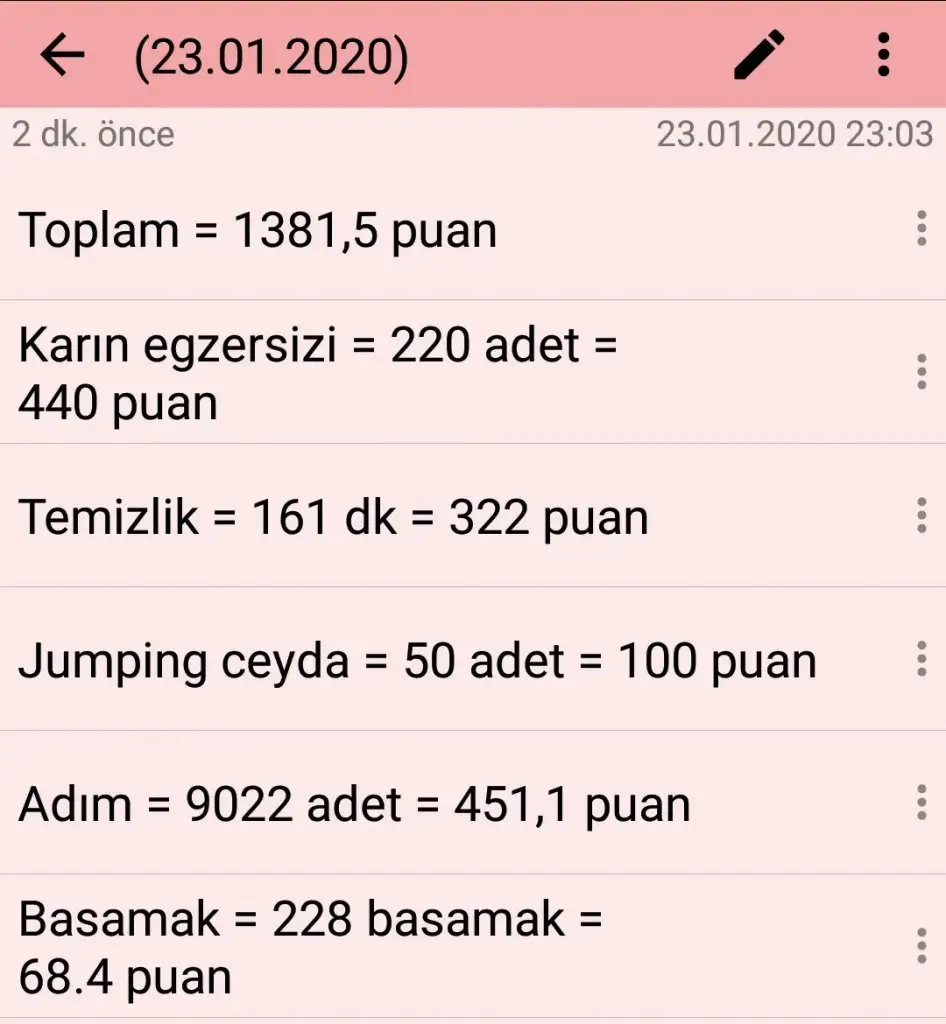This screenshot has width=946, height=1024.
Task: Open options for the Temizlik row
Action: point(921,516)
